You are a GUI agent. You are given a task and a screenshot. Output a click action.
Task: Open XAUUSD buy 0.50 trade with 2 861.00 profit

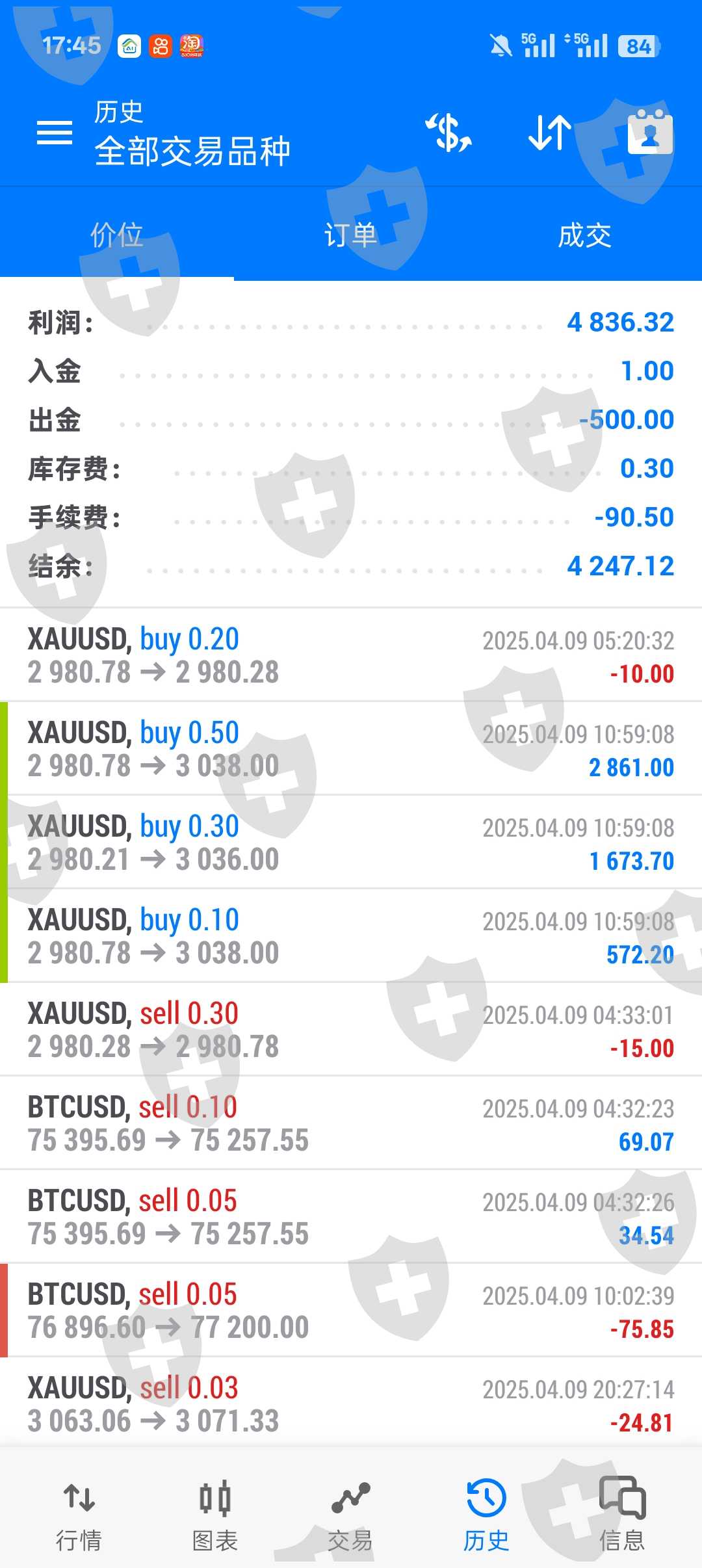coord(351,749)
